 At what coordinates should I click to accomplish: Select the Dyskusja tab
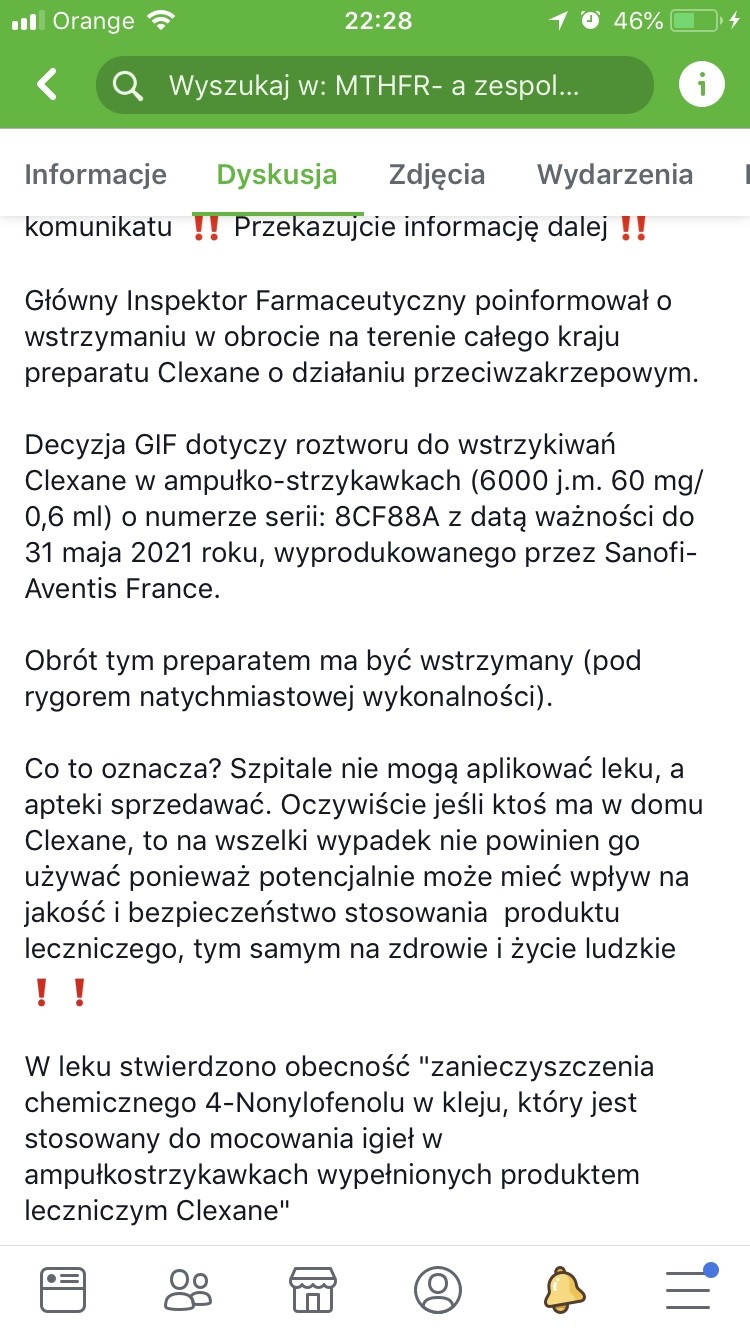(x=277, y=174)
